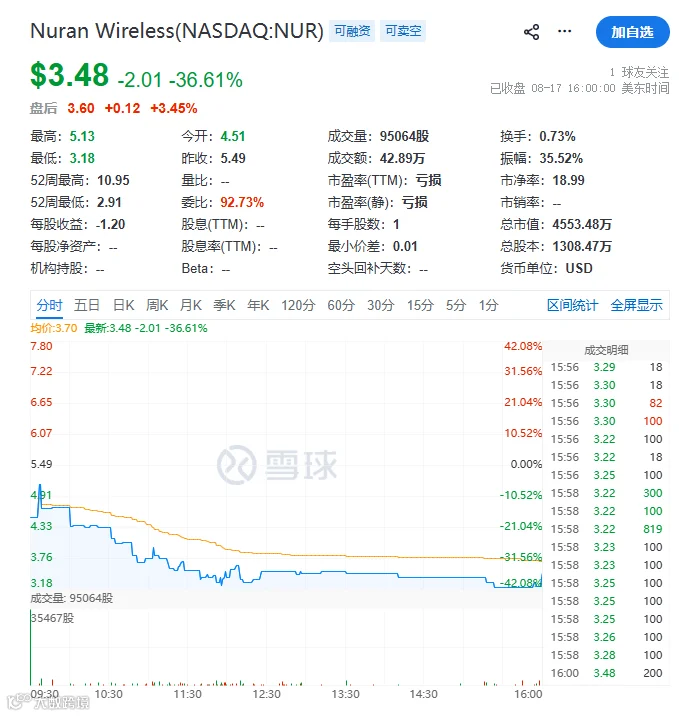Tap the 加自选 button

point(632,32)
